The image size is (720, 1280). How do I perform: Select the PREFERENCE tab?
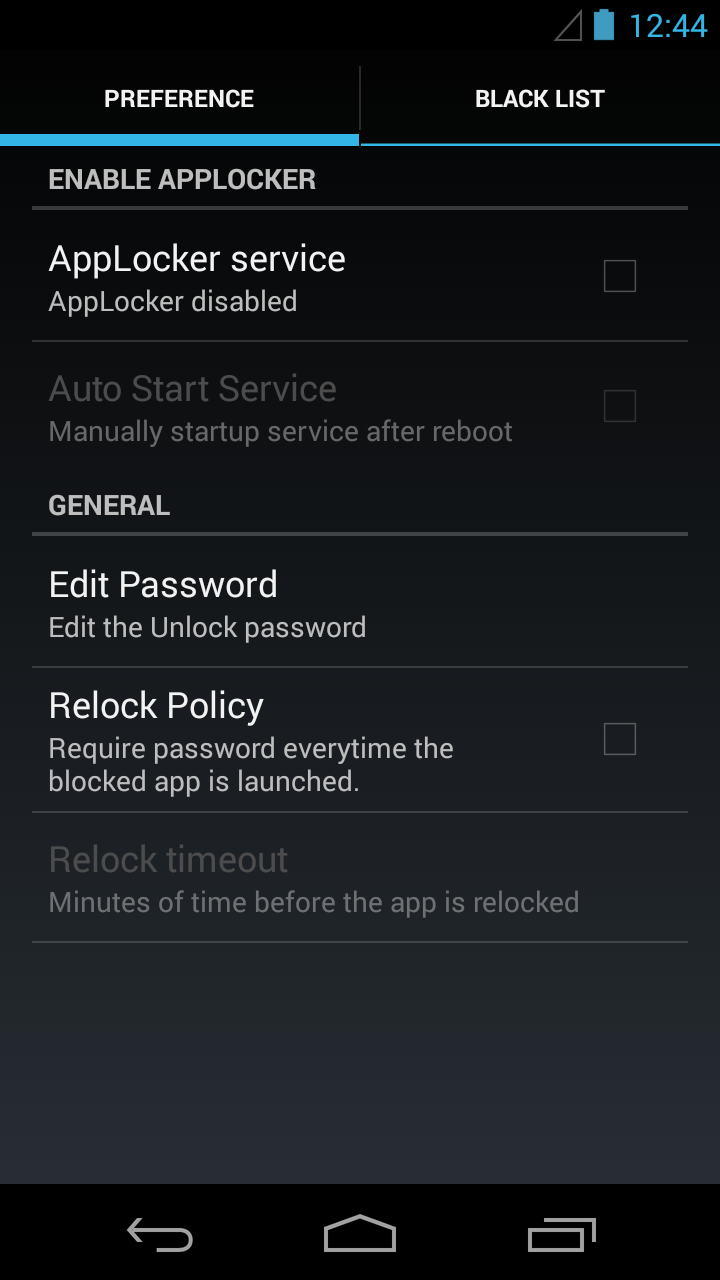coord(179,98)
